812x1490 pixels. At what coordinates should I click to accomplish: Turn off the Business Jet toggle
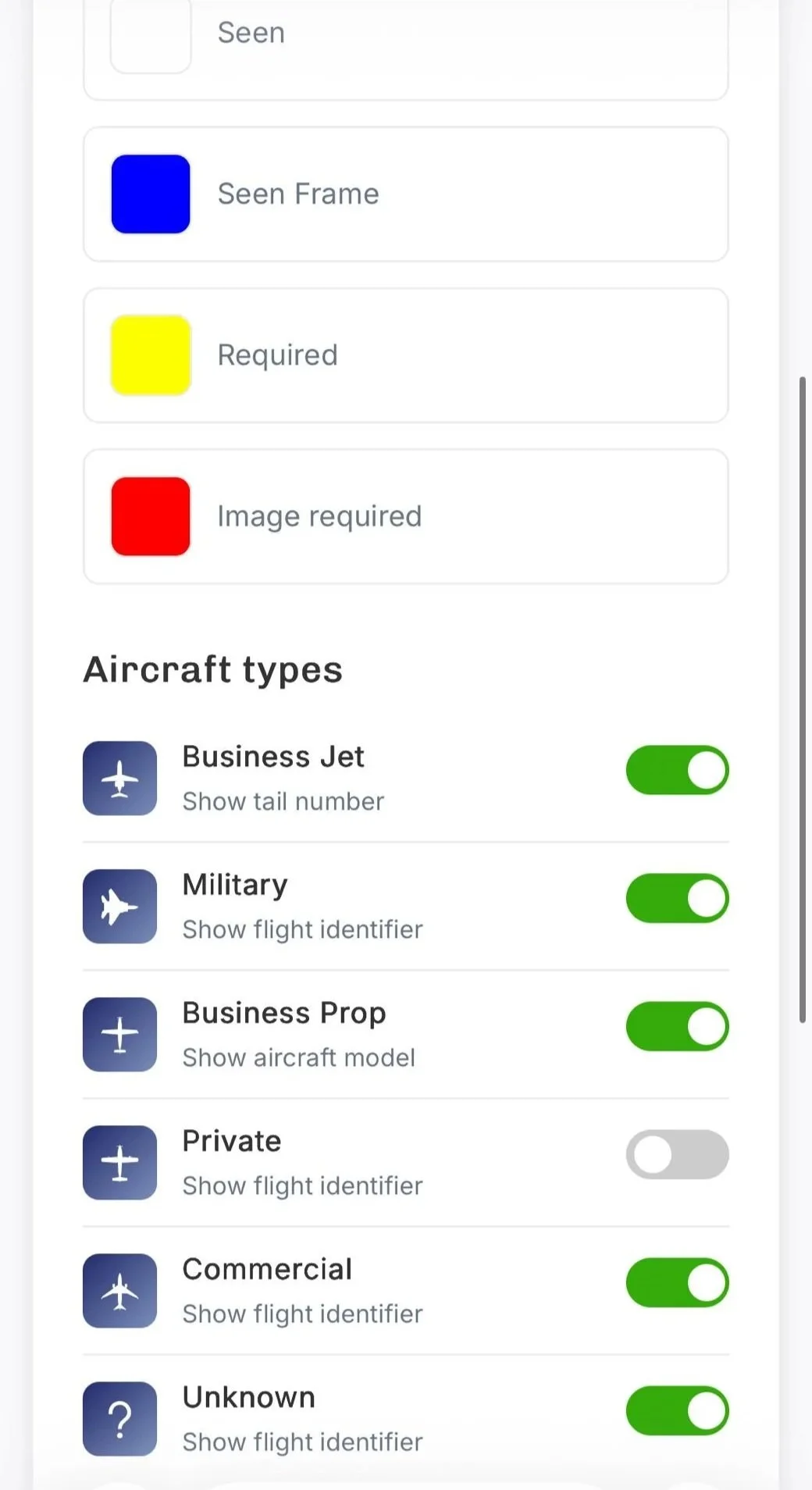[x=677, y=770]
